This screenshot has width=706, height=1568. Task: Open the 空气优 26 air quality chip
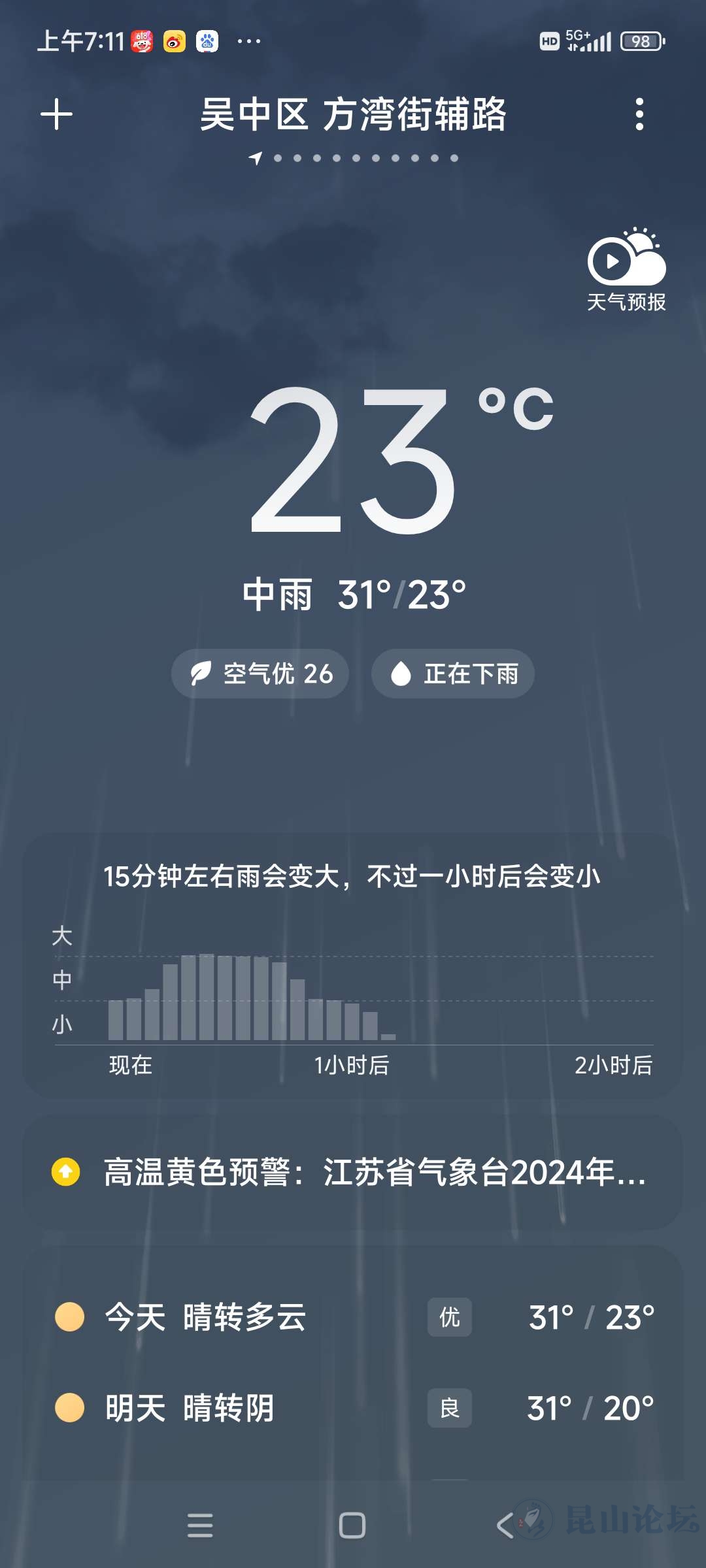[260, 674]
